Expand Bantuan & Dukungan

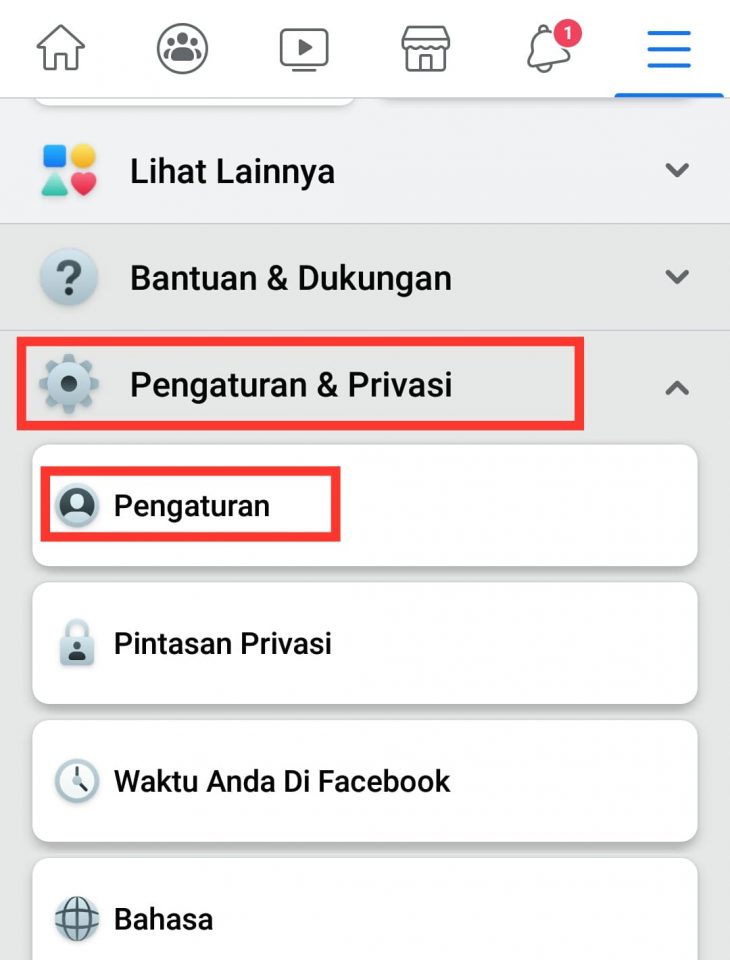point(364,277)
